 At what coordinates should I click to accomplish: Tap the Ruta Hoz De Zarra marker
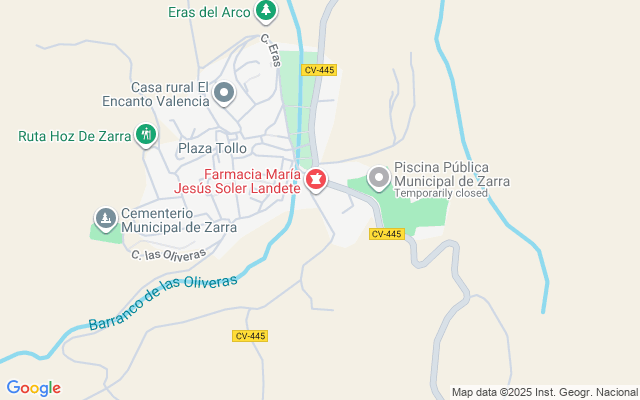click(x=147, y=133)
